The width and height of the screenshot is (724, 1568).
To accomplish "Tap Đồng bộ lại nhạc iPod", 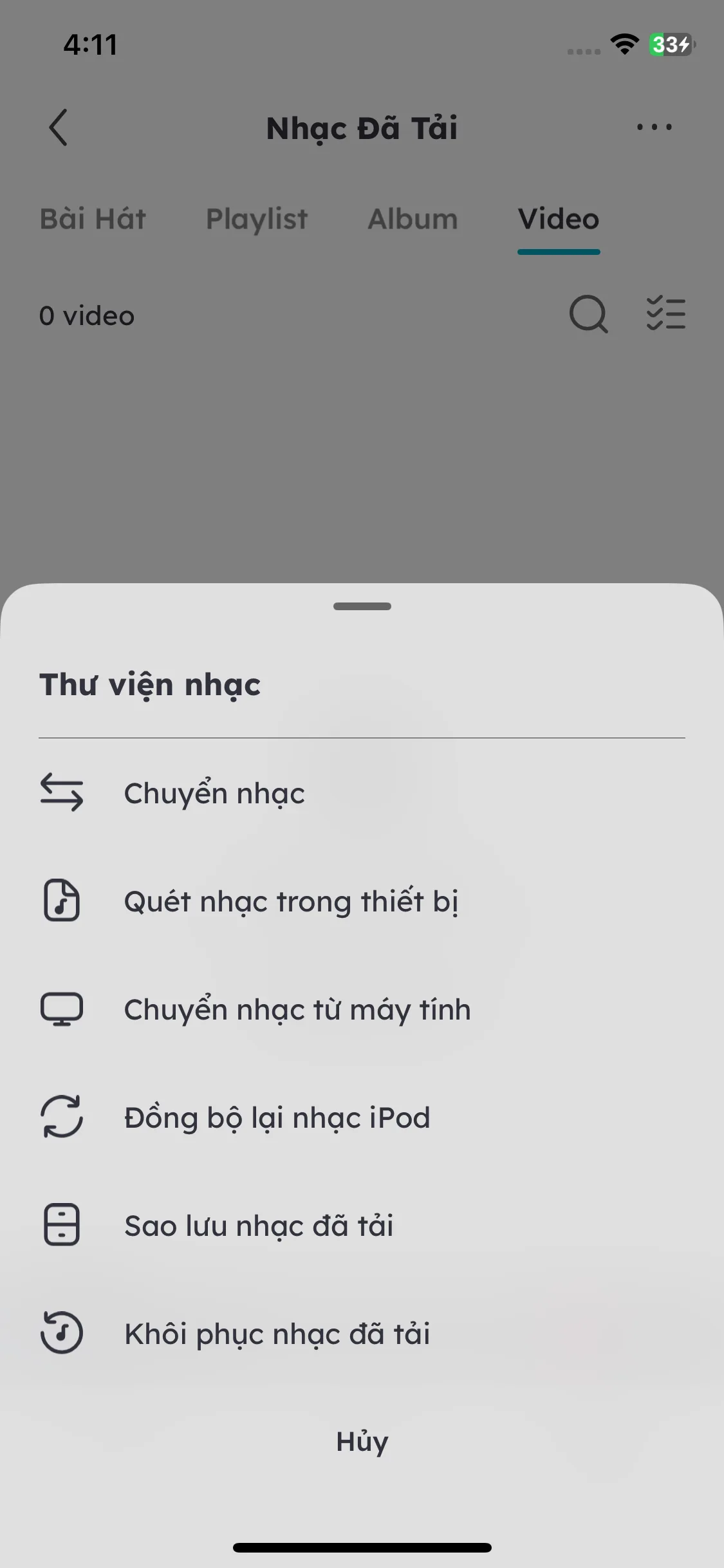I will pyautogui.click(x=277, y=1117).
